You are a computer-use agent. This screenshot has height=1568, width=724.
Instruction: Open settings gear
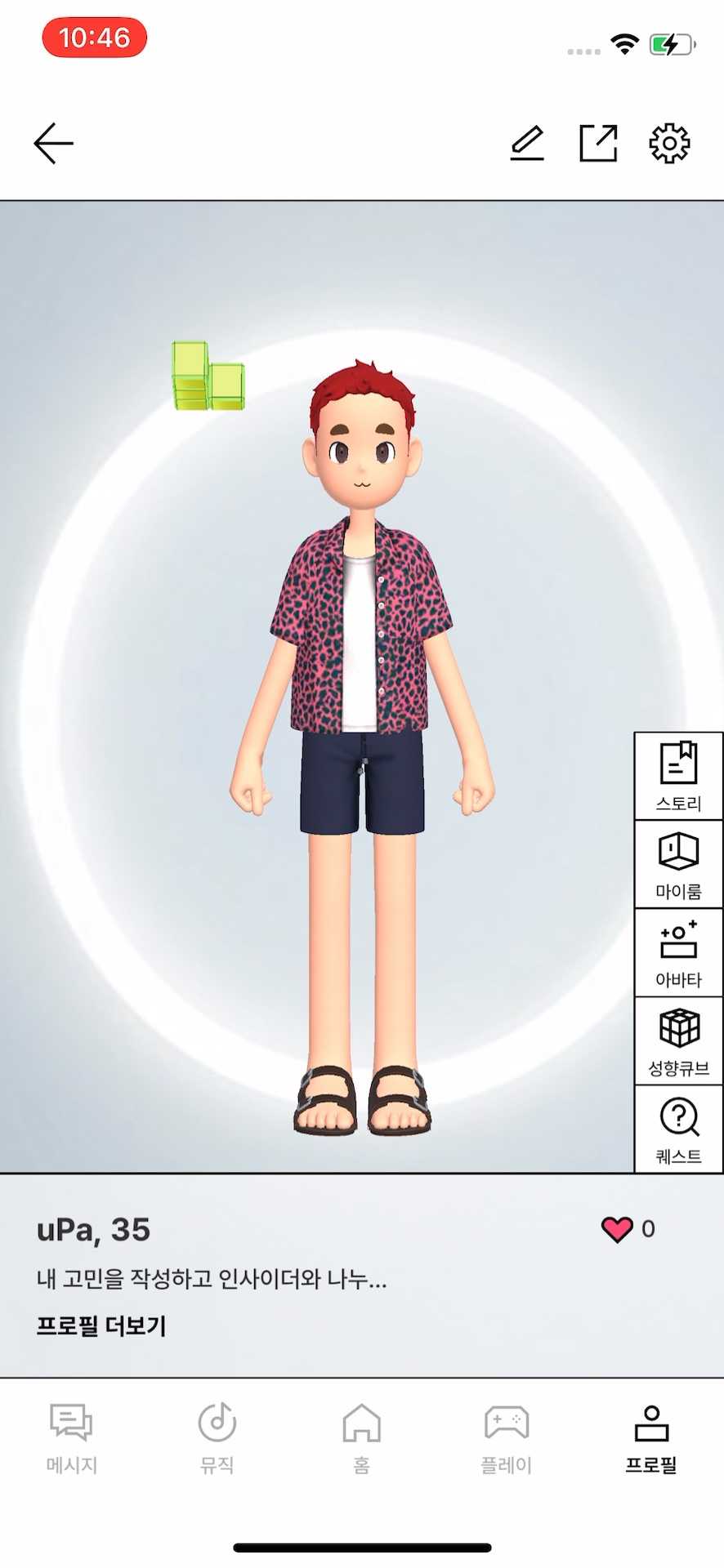pos(669,144)
